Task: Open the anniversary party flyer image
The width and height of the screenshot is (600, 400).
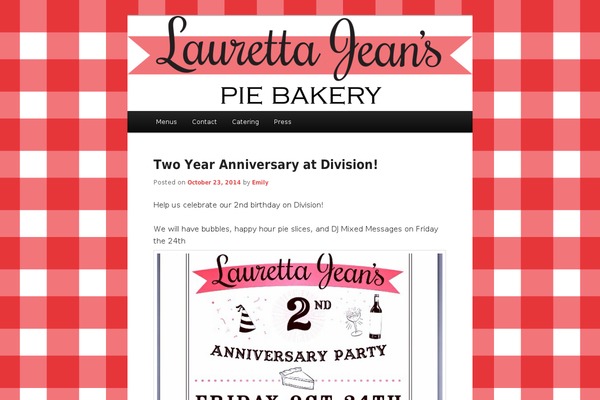Action: click(x=300, y=325)
